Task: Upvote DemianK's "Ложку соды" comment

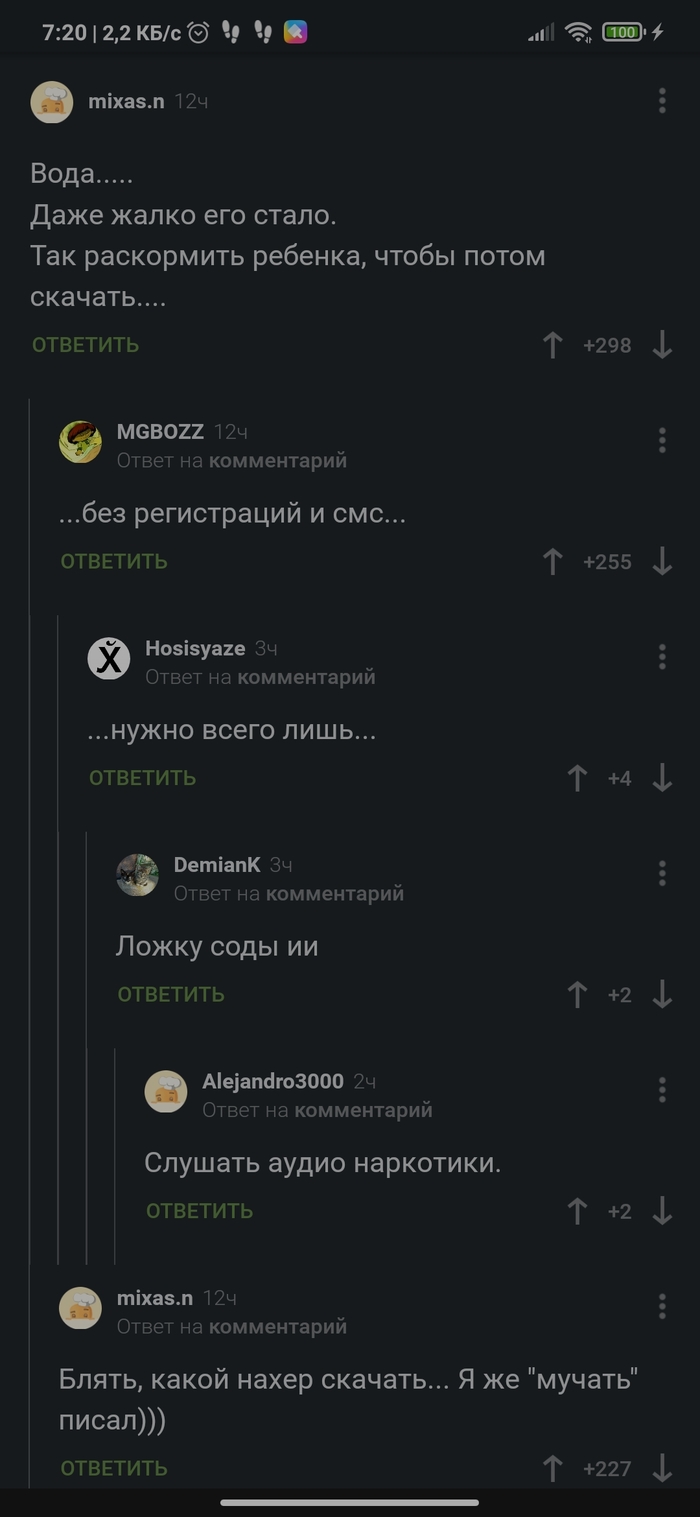Action: 577,995
